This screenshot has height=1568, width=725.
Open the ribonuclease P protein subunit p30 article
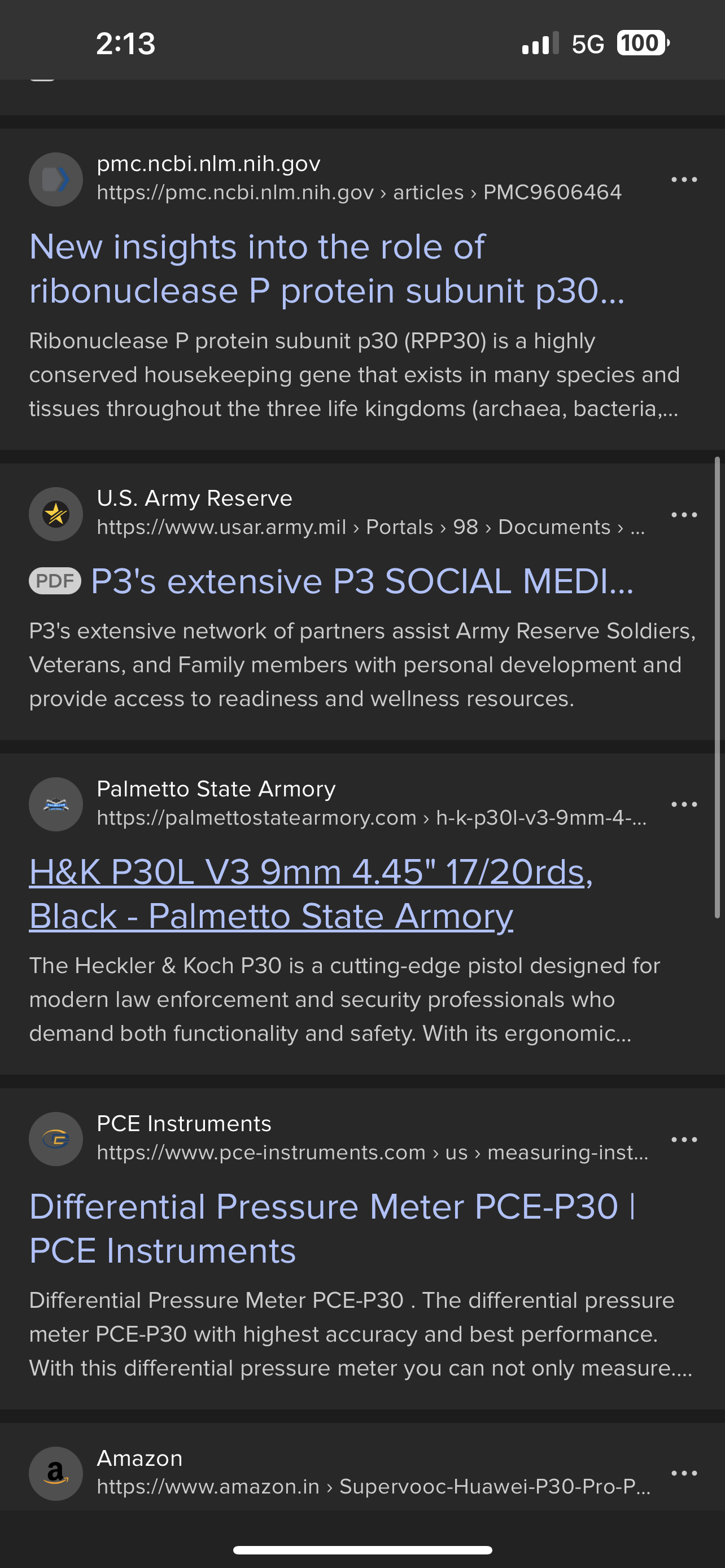(x=327, y=269)
